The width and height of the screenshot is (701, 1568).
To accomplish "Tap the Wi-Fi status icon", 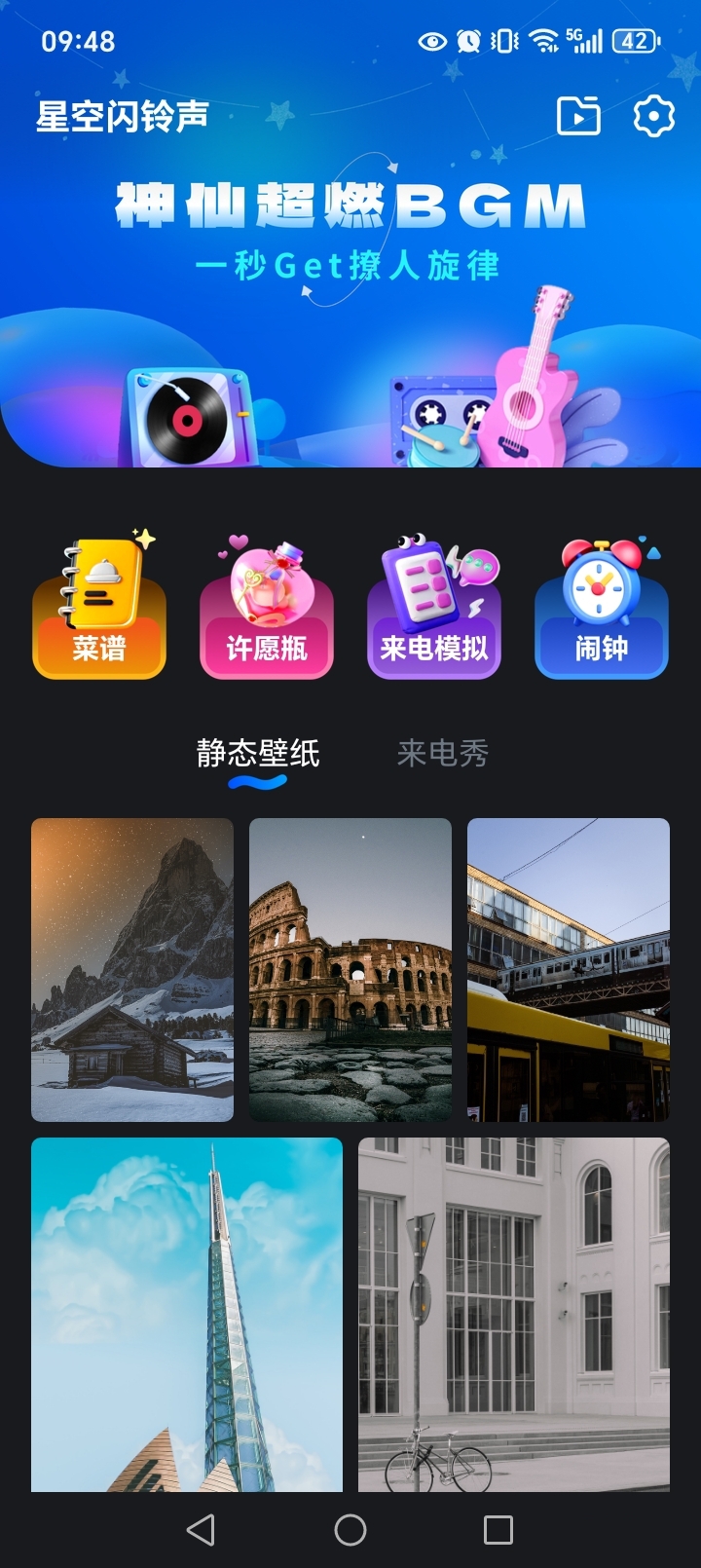I will click(x=539, y=41).
